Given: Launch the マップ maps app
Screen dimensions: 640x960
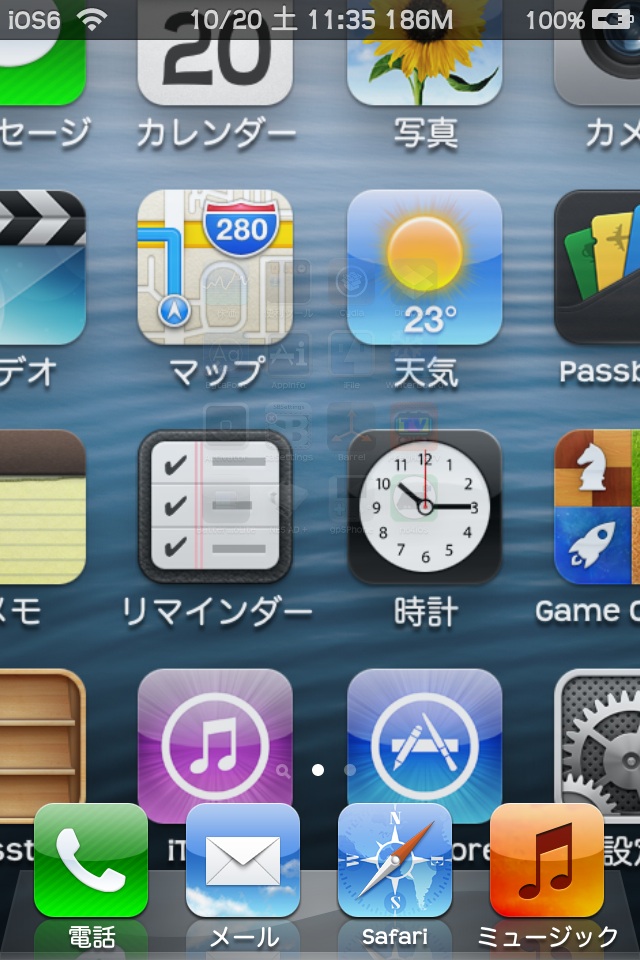Looking at the screenshot, I should [215, 268].
